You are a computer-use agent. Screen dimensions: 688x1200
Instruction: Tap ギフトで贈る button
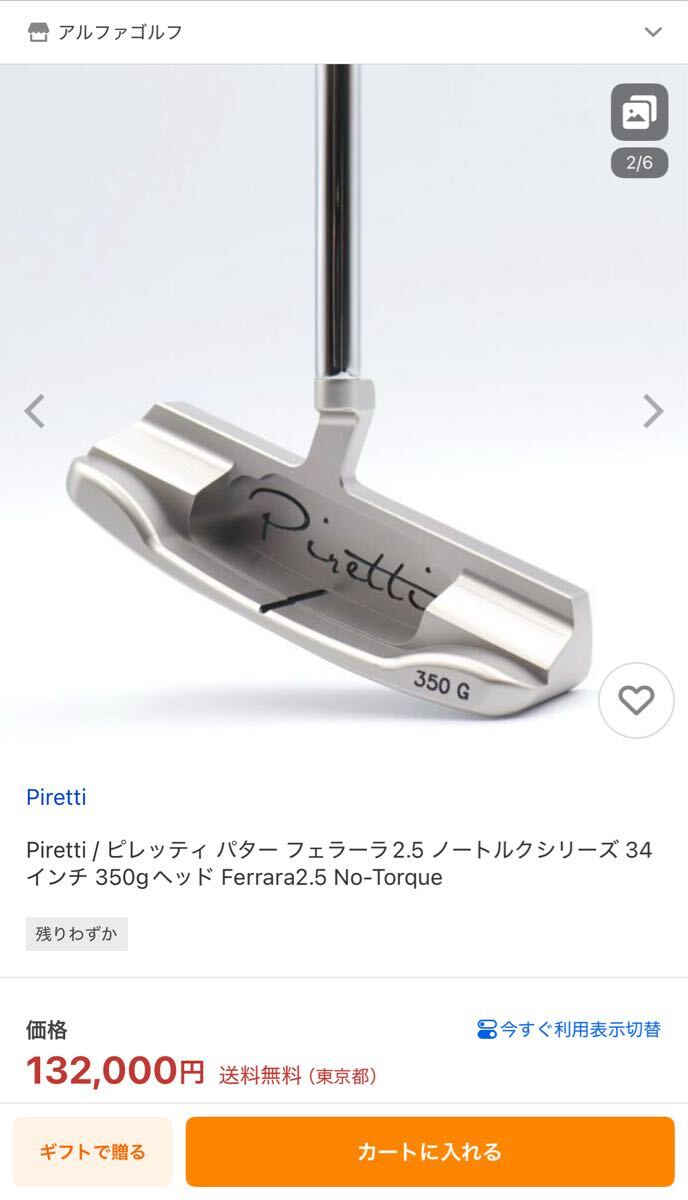coord(93,1152)
